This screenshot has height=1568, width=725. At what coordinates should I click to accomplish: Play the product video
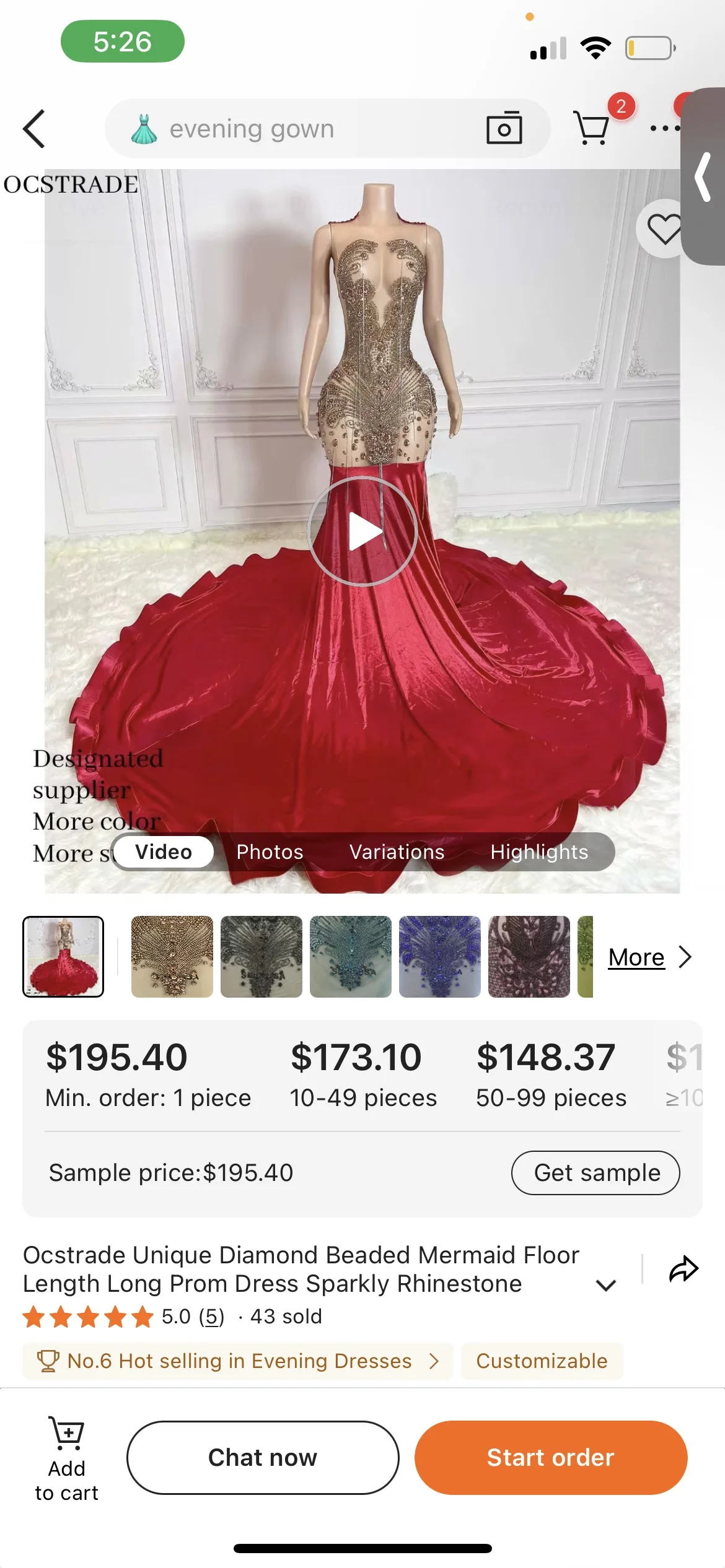pos(363,531)
